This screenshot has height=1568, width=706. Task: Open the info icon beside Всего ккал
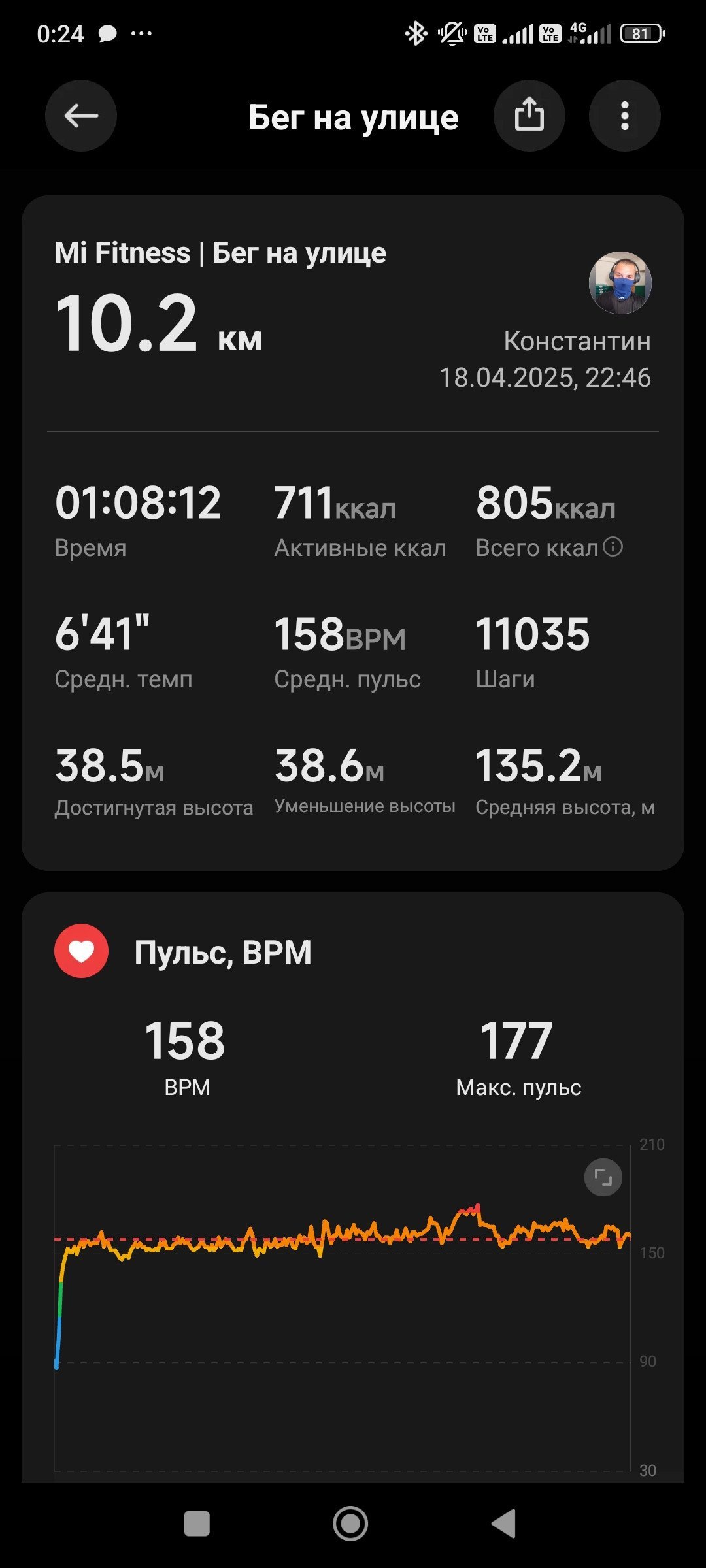pos(613,547)
